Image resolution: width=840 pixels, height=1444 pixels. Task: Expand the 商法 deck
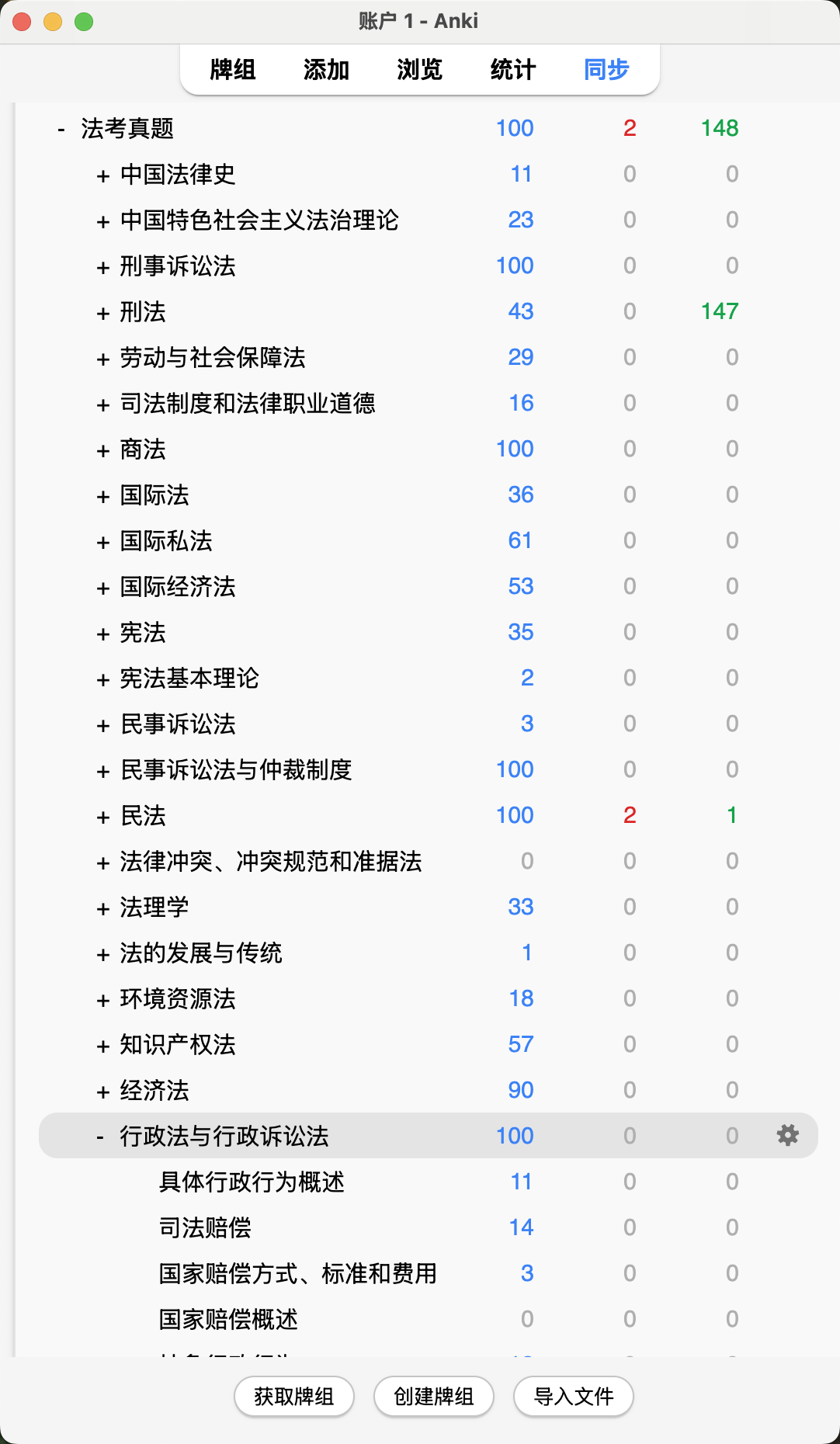click(102, 451)
